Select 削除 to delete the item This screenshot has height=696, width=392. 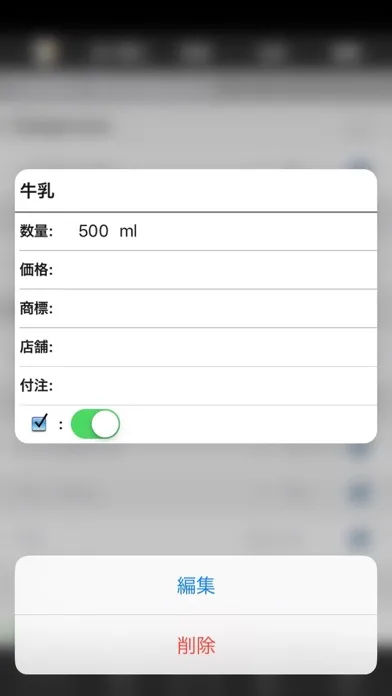[x=196, y=645]
